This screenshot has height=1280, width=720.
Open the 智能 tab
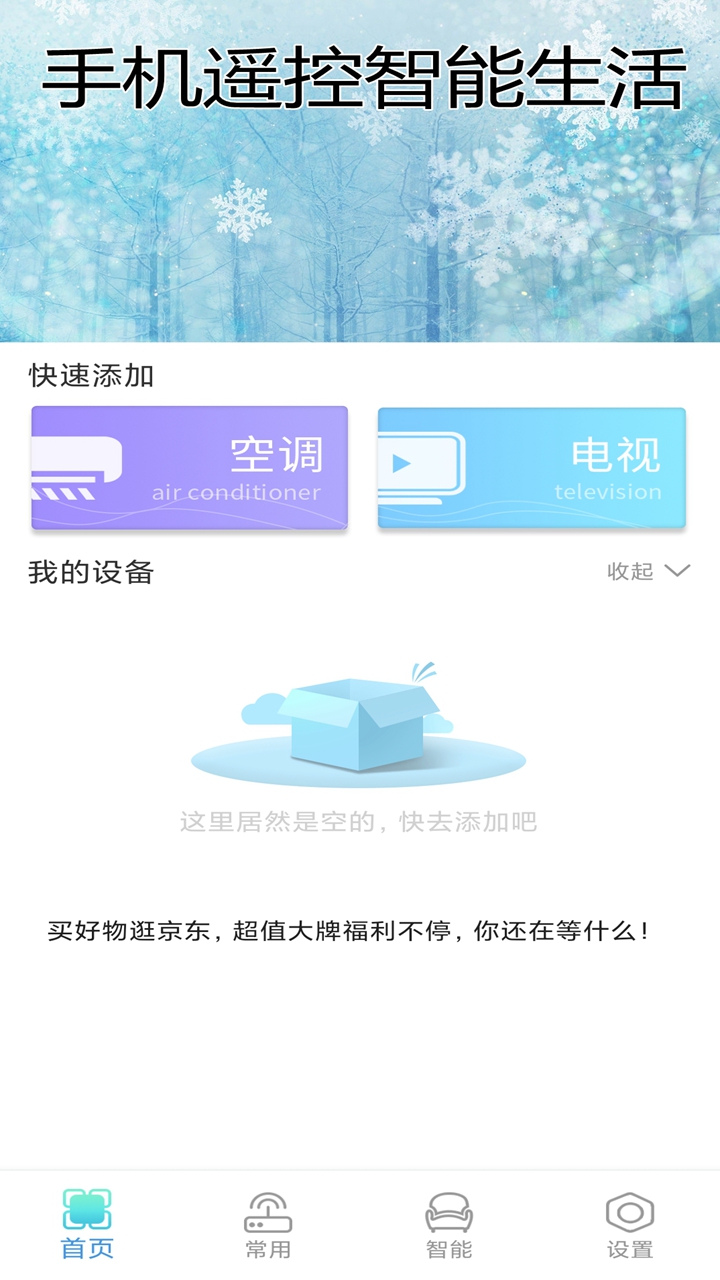[449, 1224]
